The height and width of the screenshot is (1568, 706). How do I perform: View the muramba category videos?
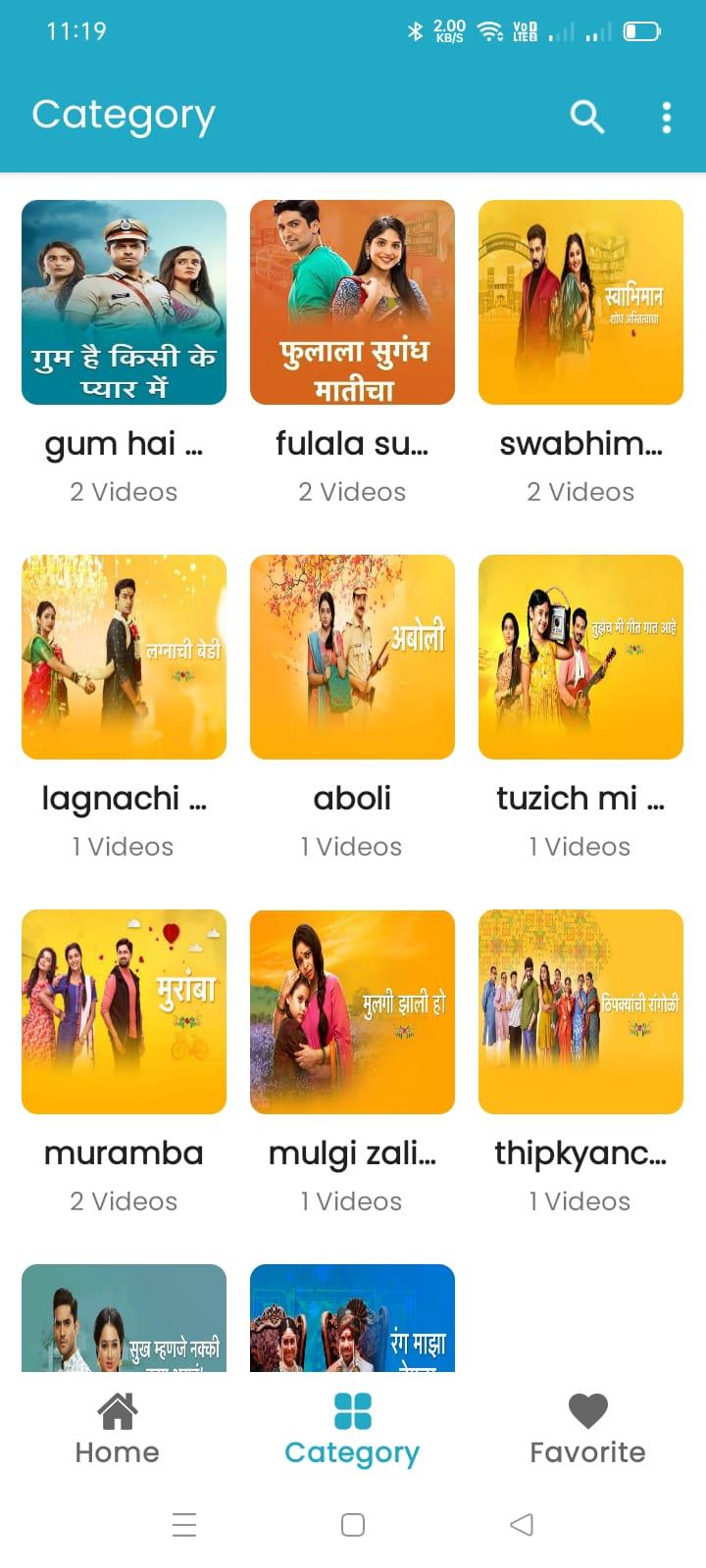pos(124,1012)
